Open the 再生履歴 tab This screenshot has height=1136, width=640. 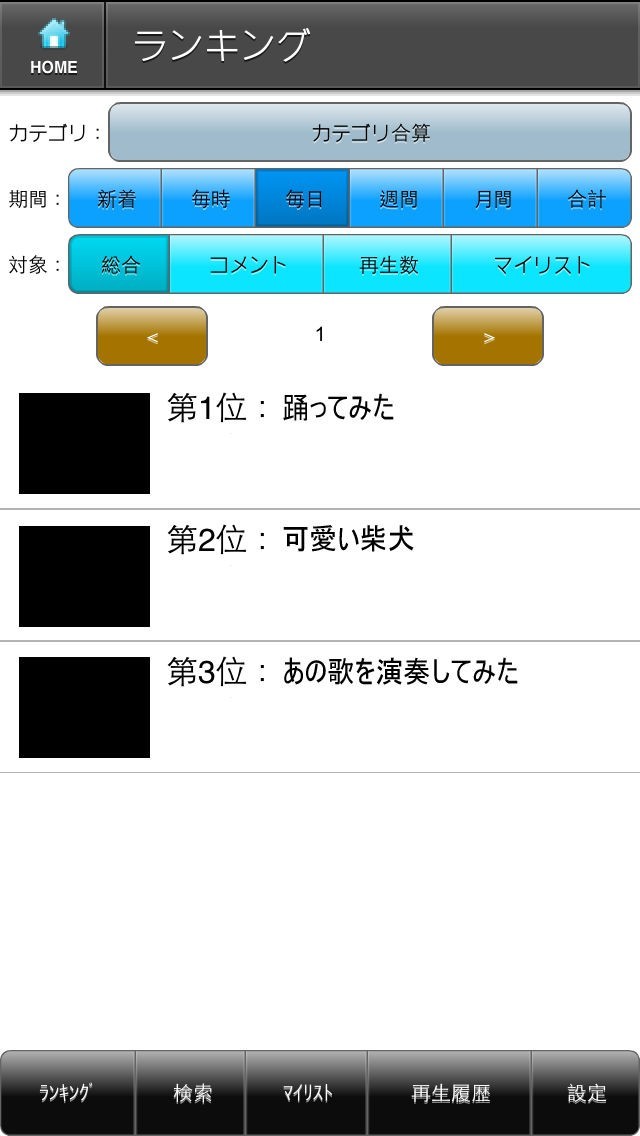[x=450, y=1093]
